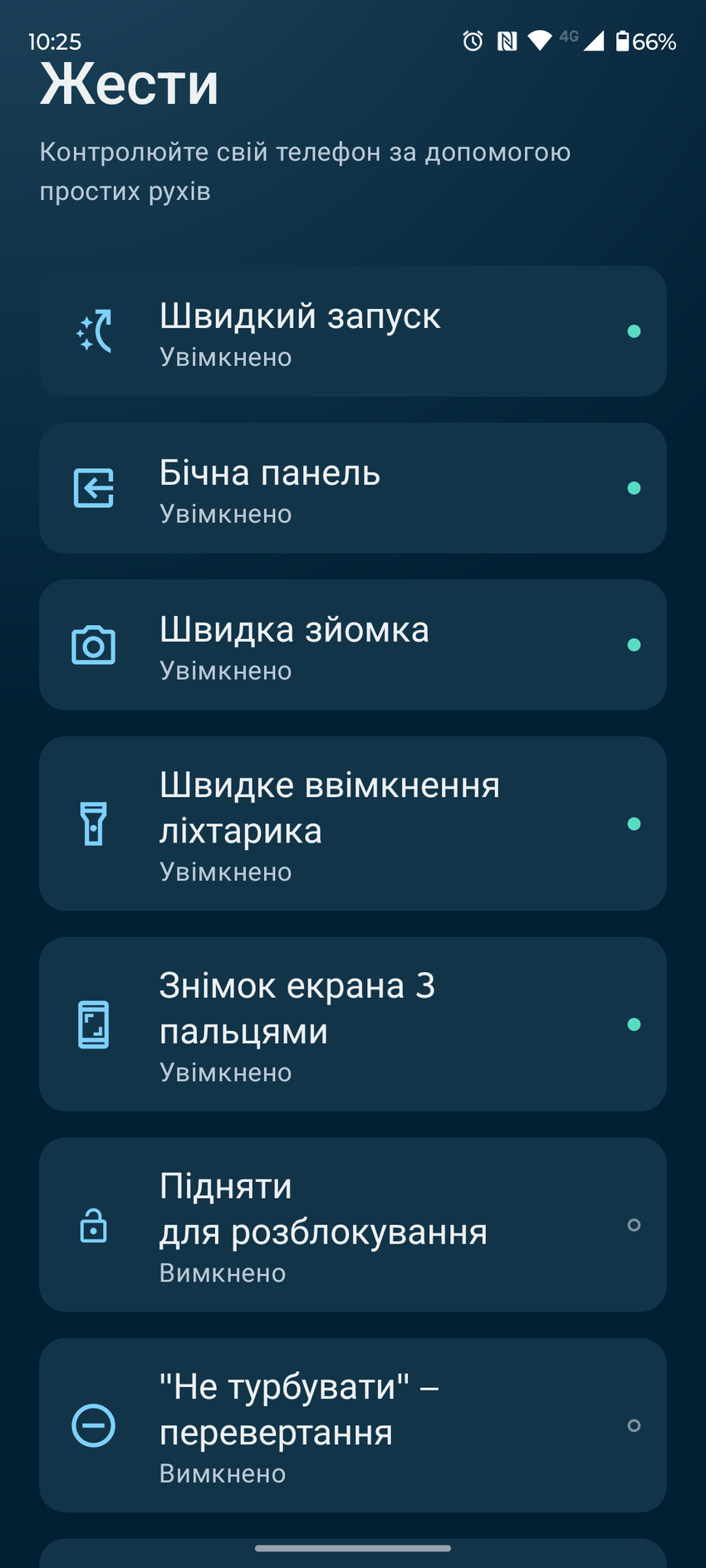Toggle the green dot for Швидкий запуск
Screen dimensions: 706x1568
[635, 330]
